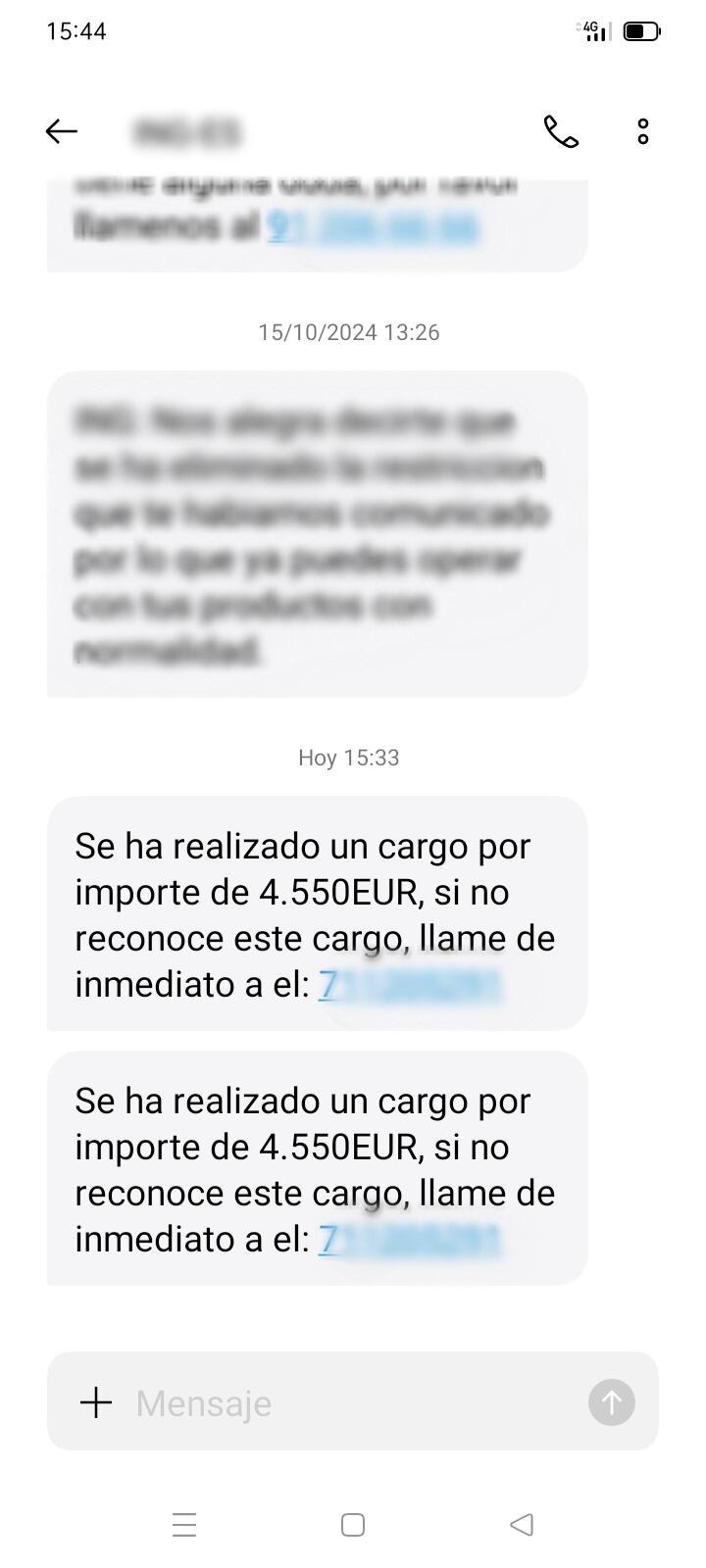
Task: Open the recent apps view
Action: pyautogui.click(x=184, y=1525)
